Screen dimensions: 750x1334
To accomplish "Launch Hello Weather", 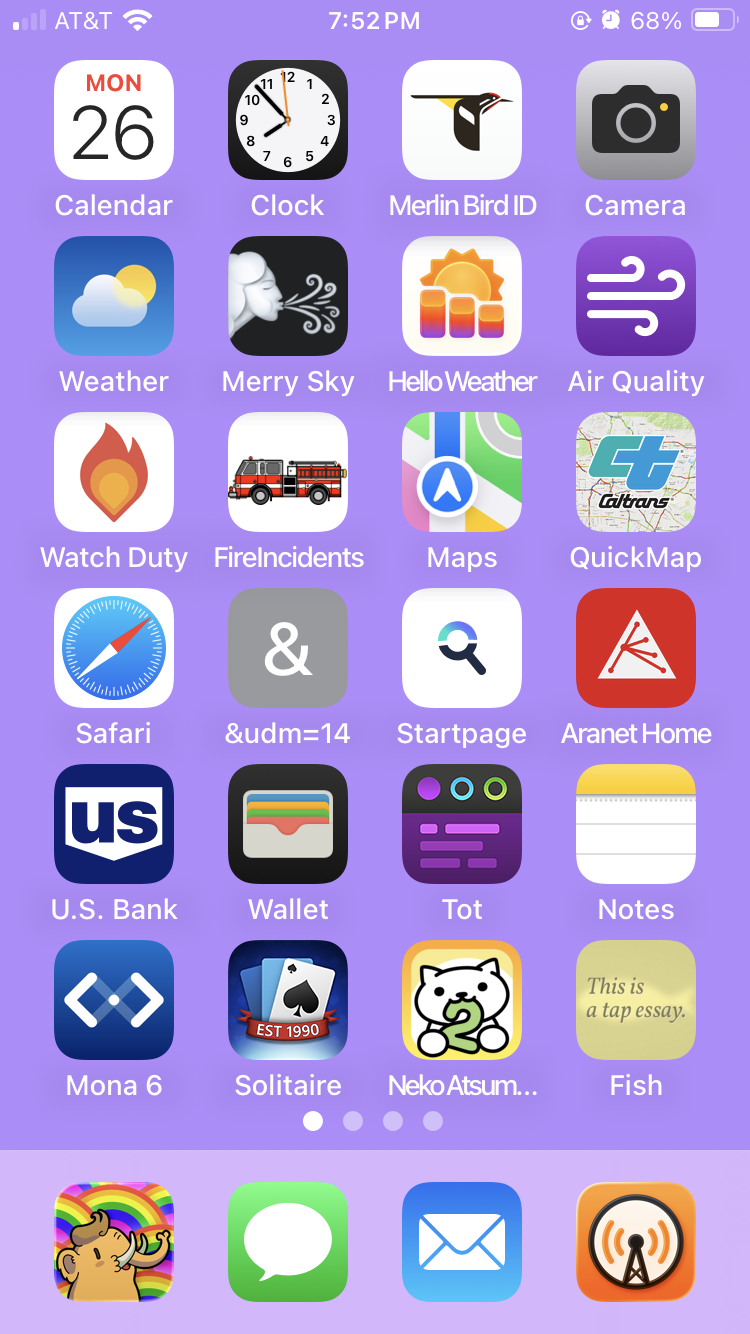I will click(x=461, y=296).
